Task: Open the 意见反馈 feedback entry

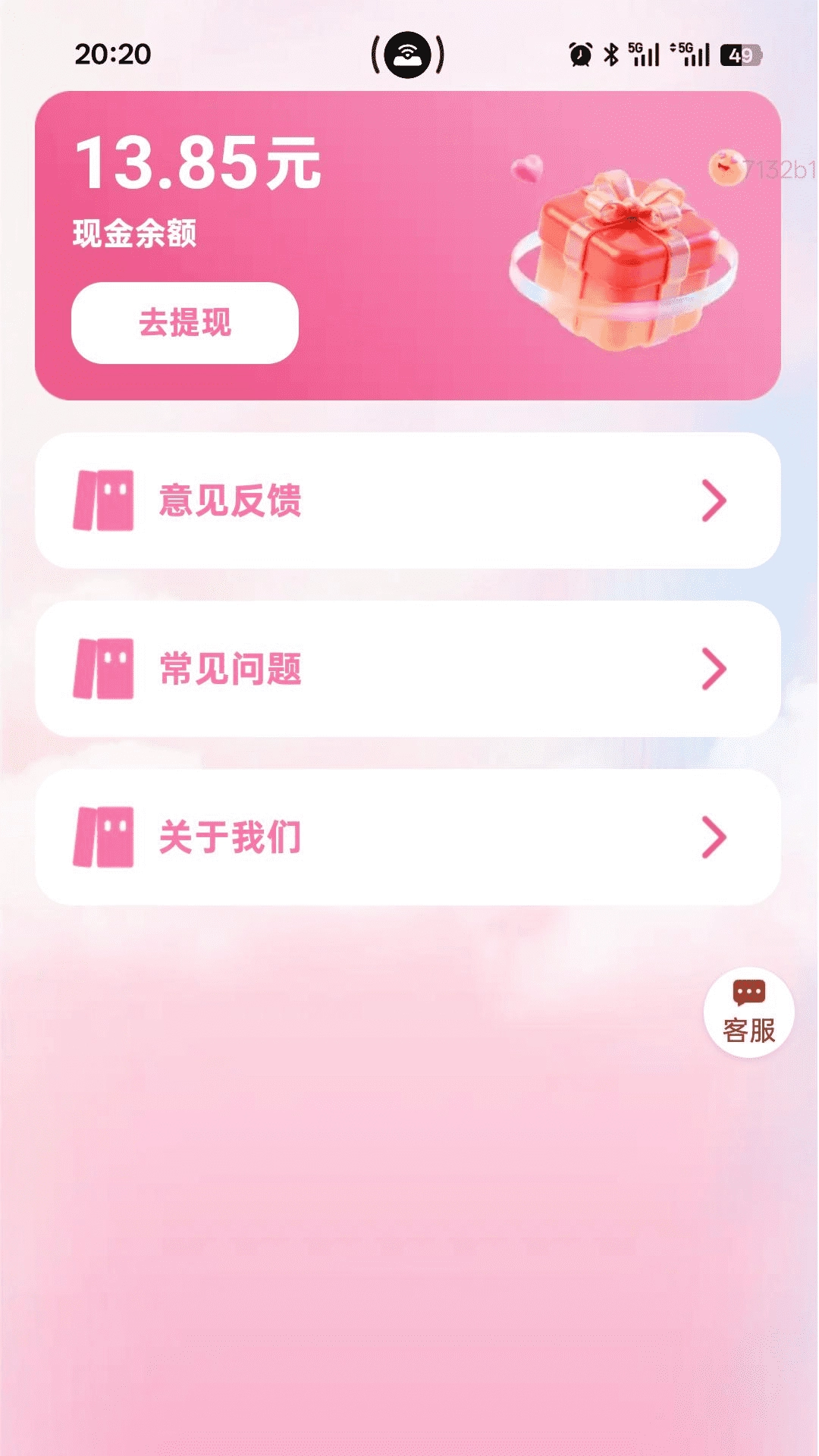Action: (x=231, y=499)
